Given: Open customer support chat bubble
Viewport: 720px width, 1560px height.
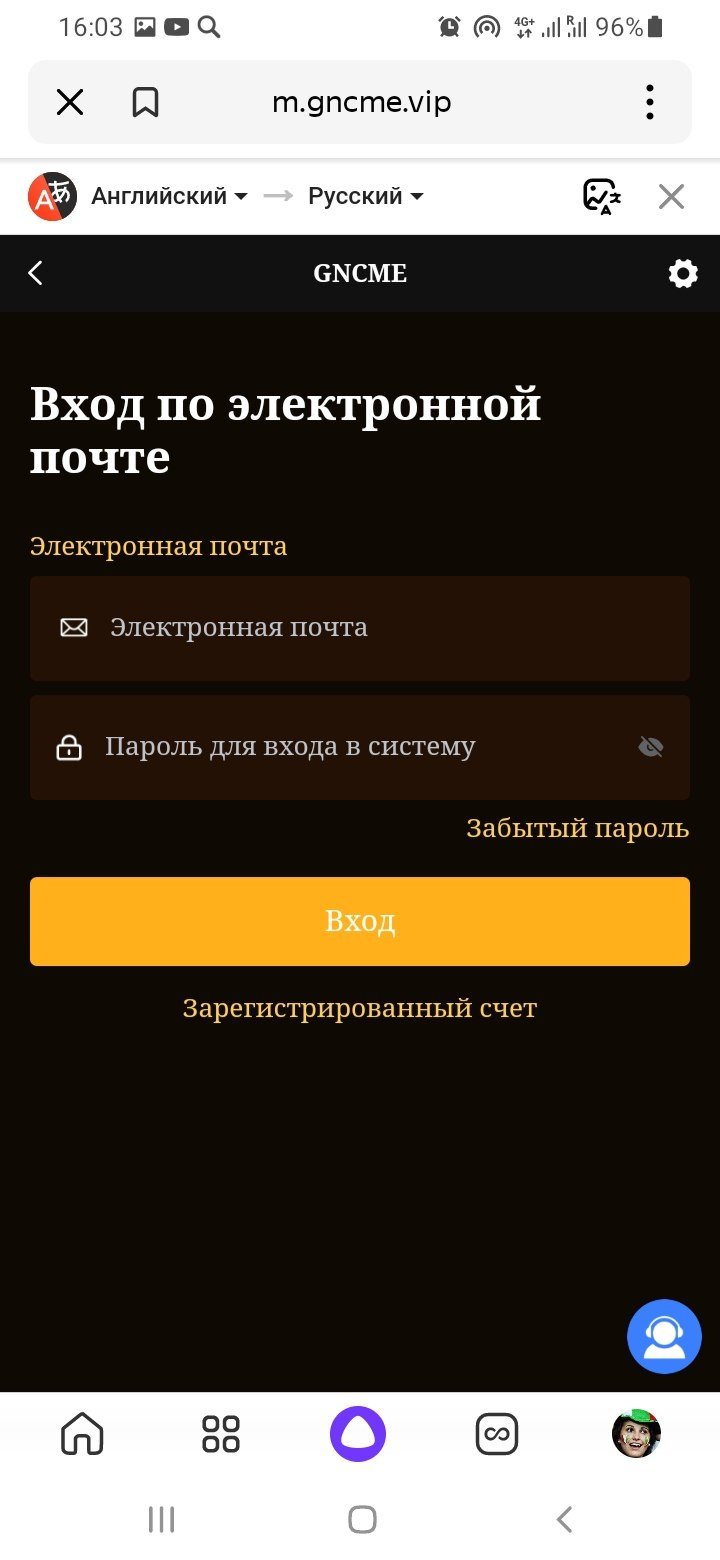Looking at the screenshot, I should click(x=664, y=1336).
